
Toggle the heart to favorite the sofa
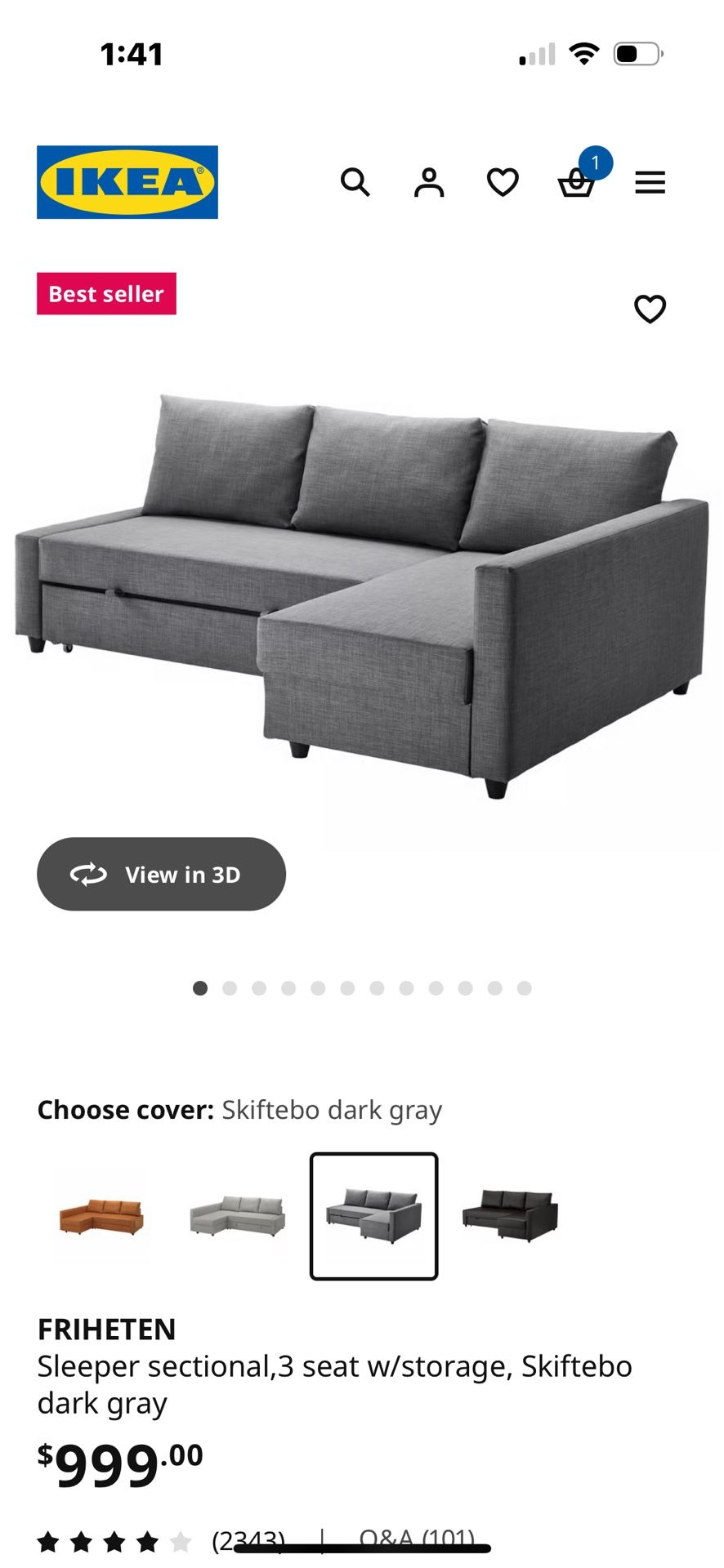[x=650, y=310]
